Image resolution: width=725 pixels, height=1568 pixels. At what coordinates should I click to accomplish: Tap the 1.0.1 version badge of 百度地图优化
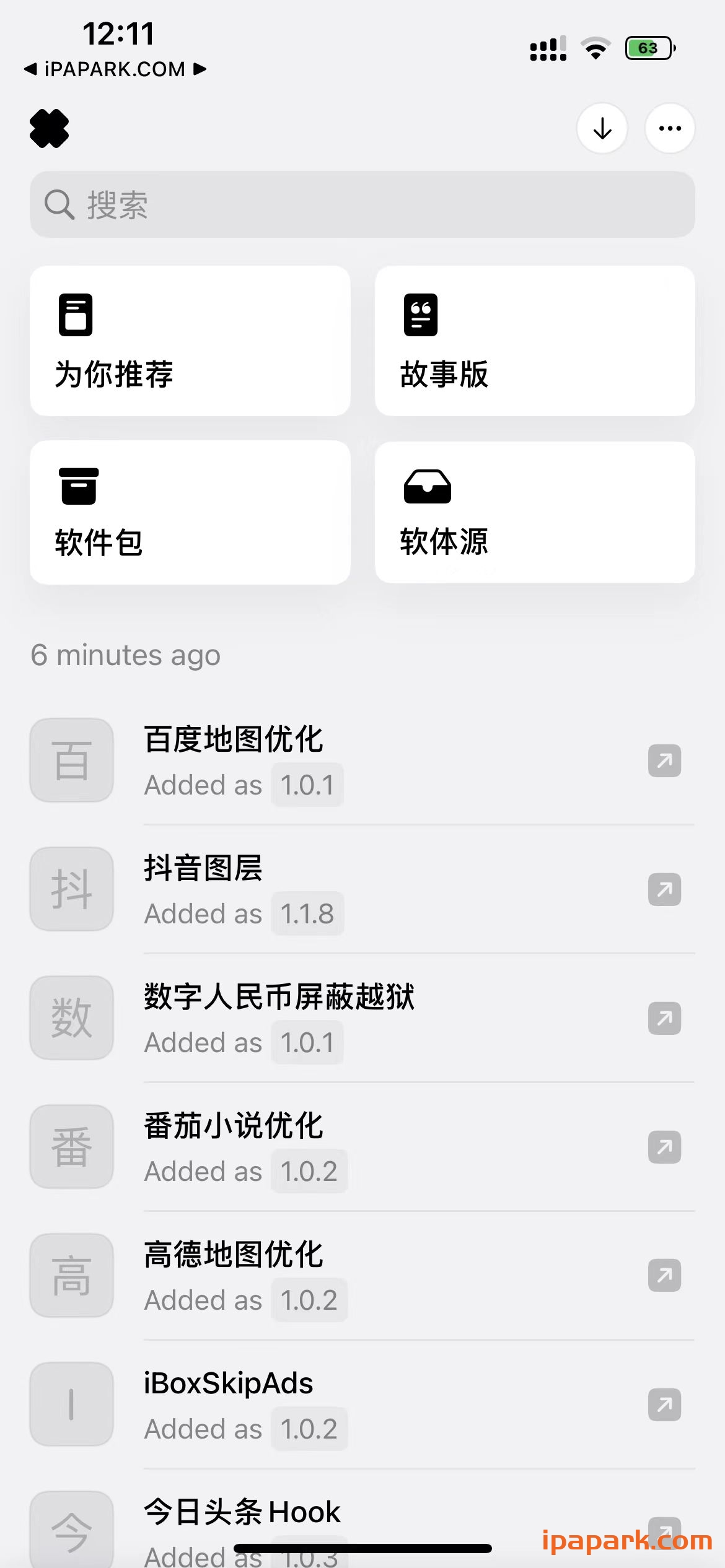point(307,785)
